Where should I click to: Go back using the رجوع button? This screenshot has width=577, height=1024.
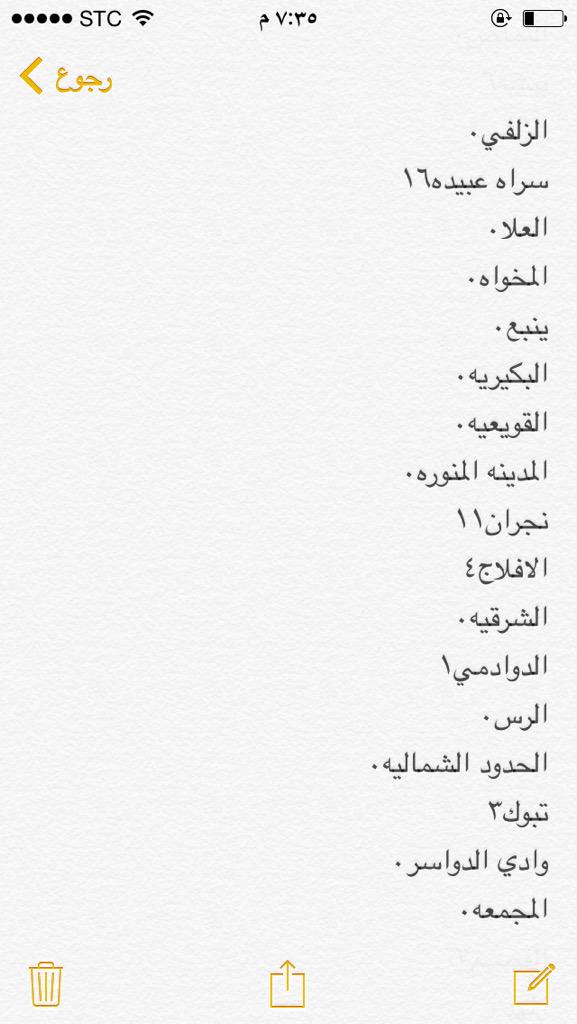coord(65,77)
